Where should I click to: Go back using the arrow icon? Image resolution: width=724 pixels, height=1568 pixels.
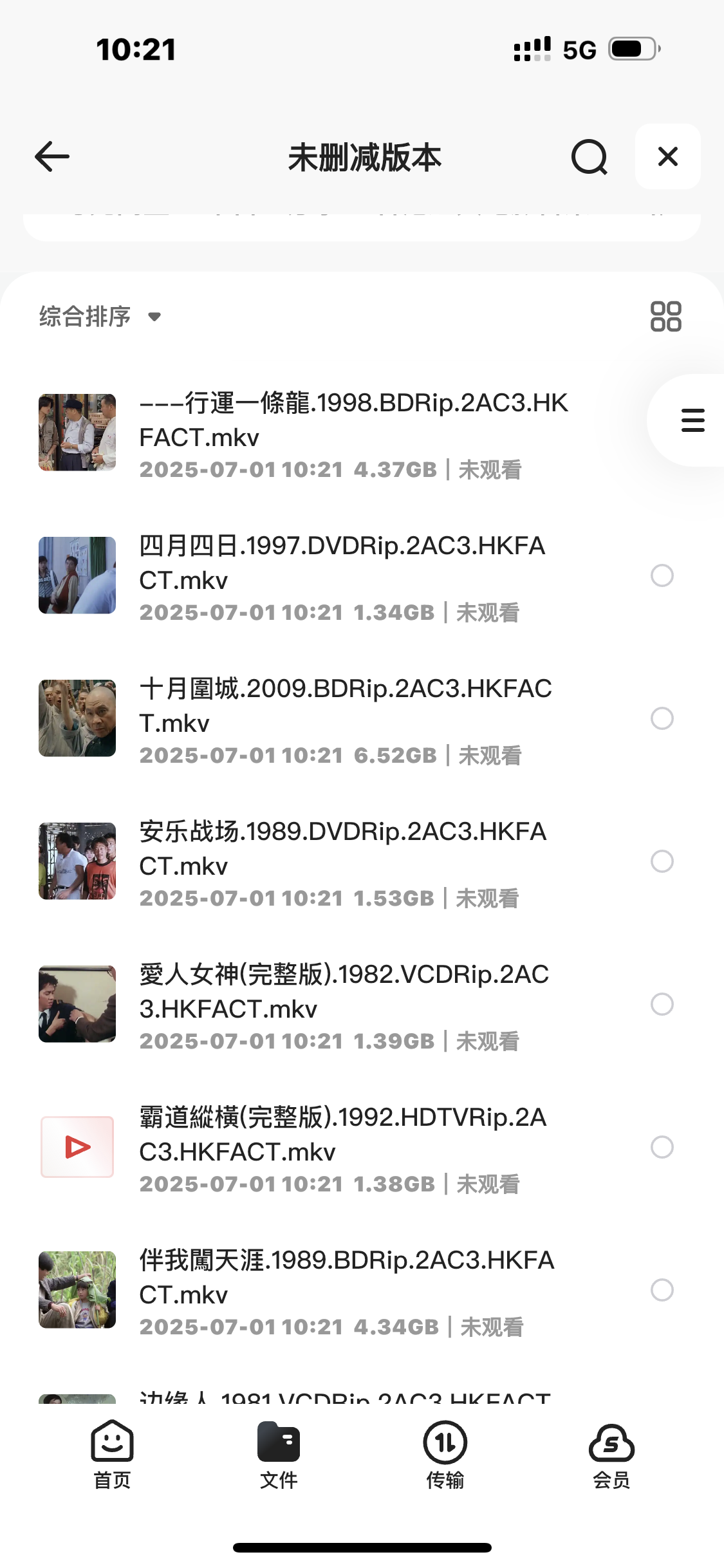tap(52, 157)
